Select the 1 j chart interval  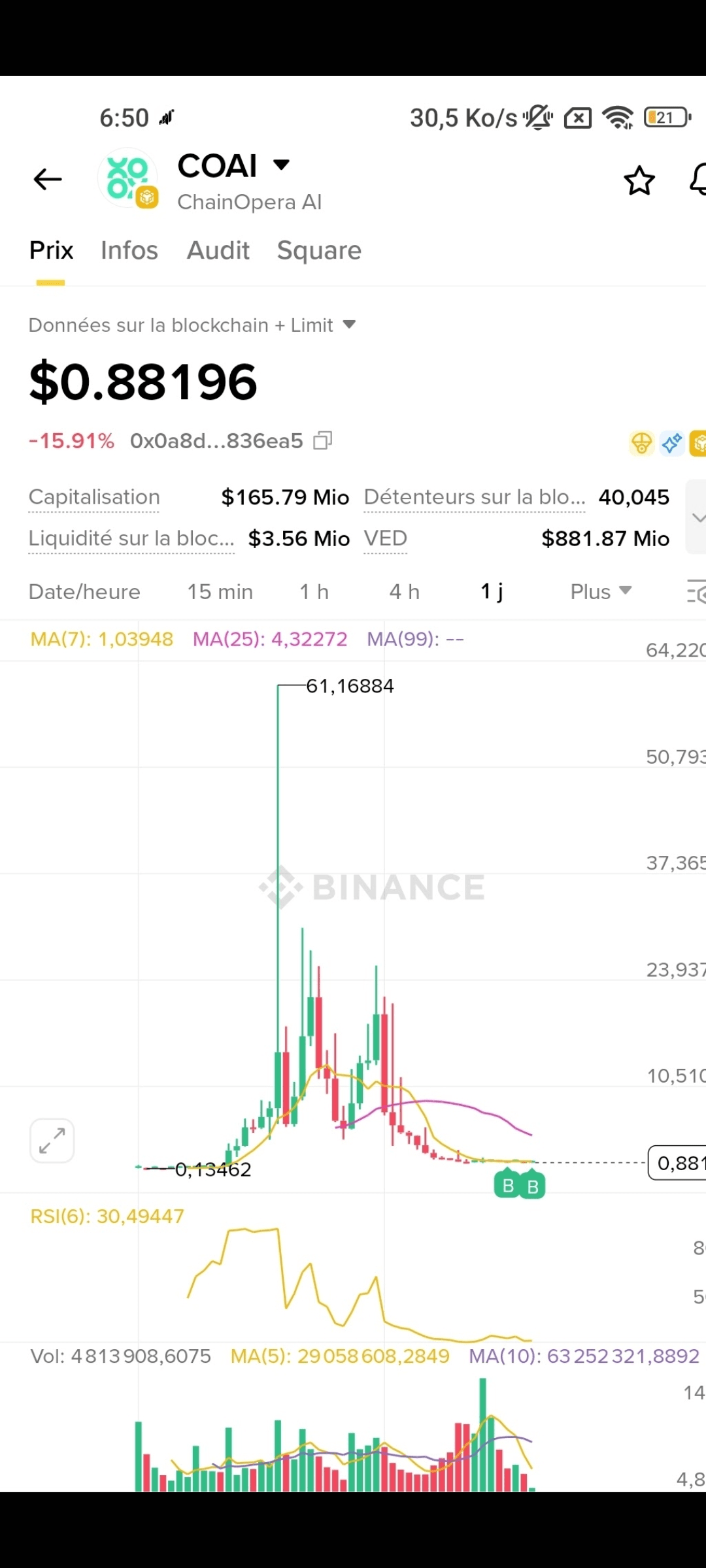tap(492, 592)
